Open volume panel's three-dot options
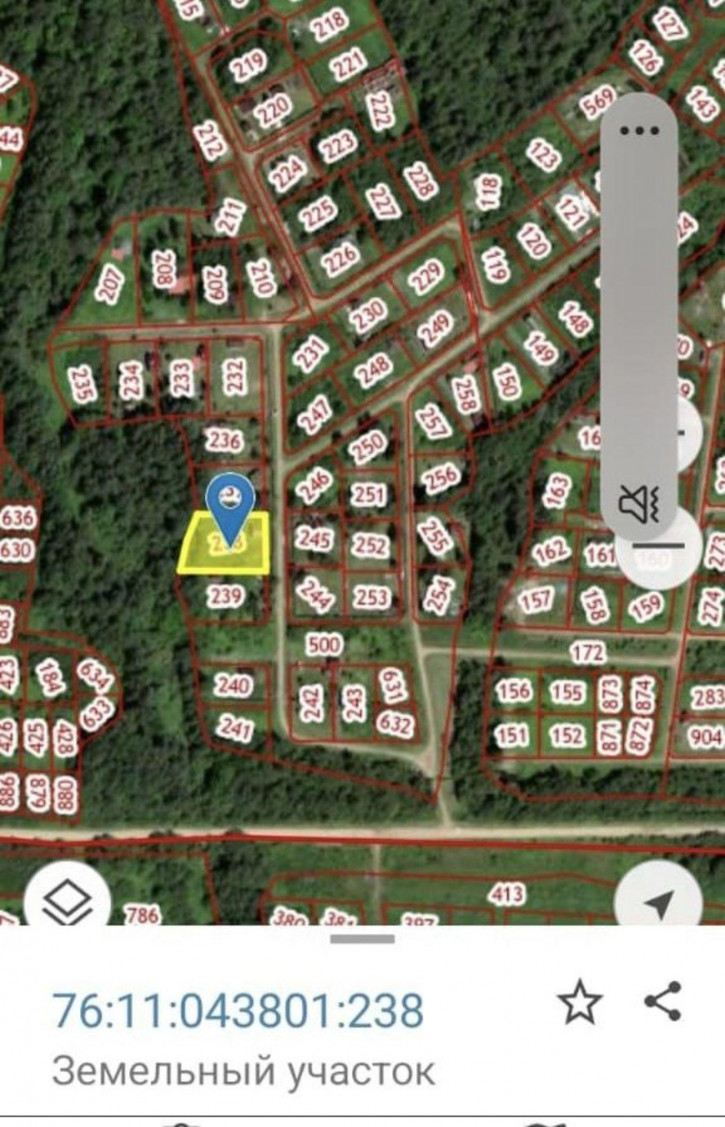Screen dimensions: 725x1127 pyautogui.click(x=638, y=130)
